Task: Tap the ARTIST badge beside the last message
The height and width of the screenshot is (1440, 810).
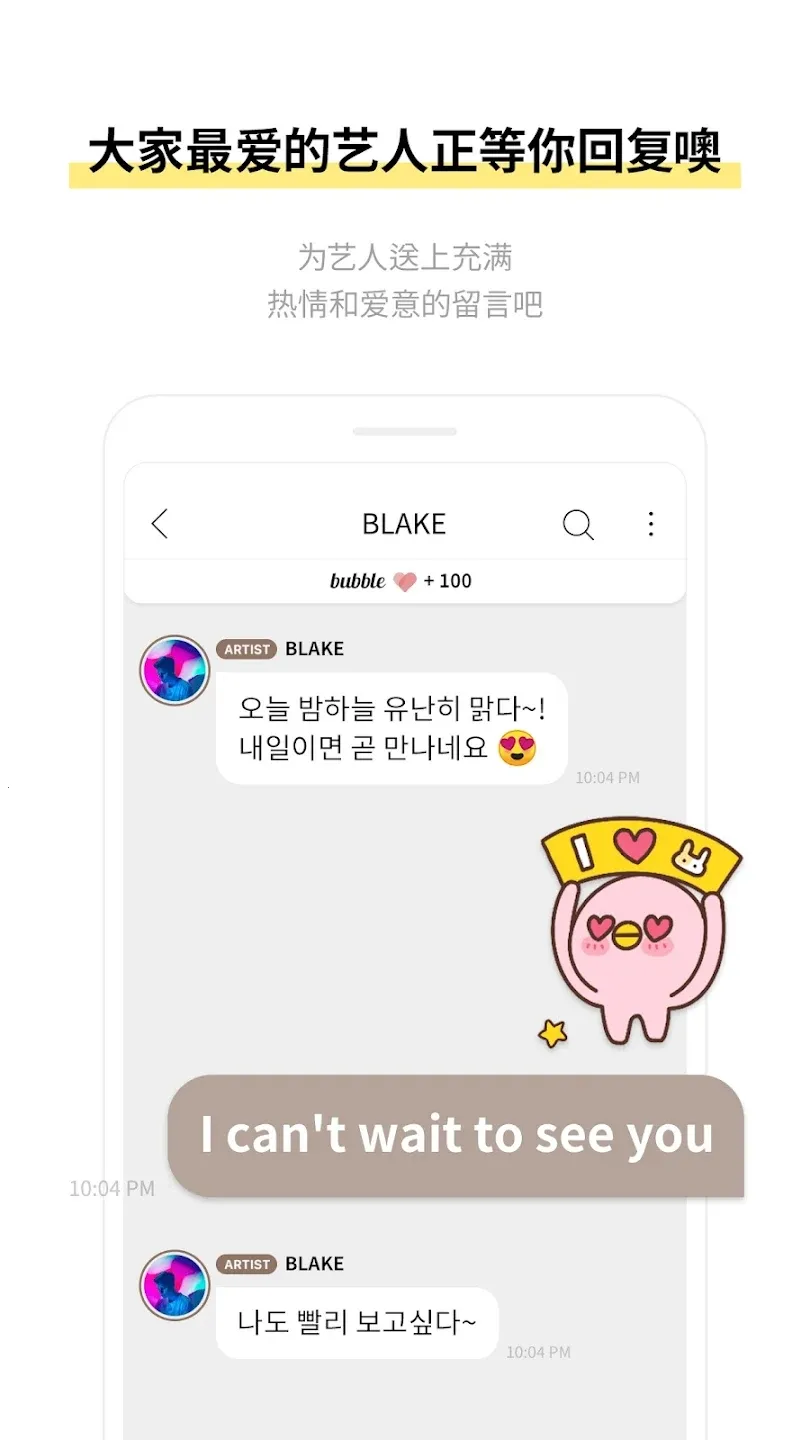Action: (247, 1264)
